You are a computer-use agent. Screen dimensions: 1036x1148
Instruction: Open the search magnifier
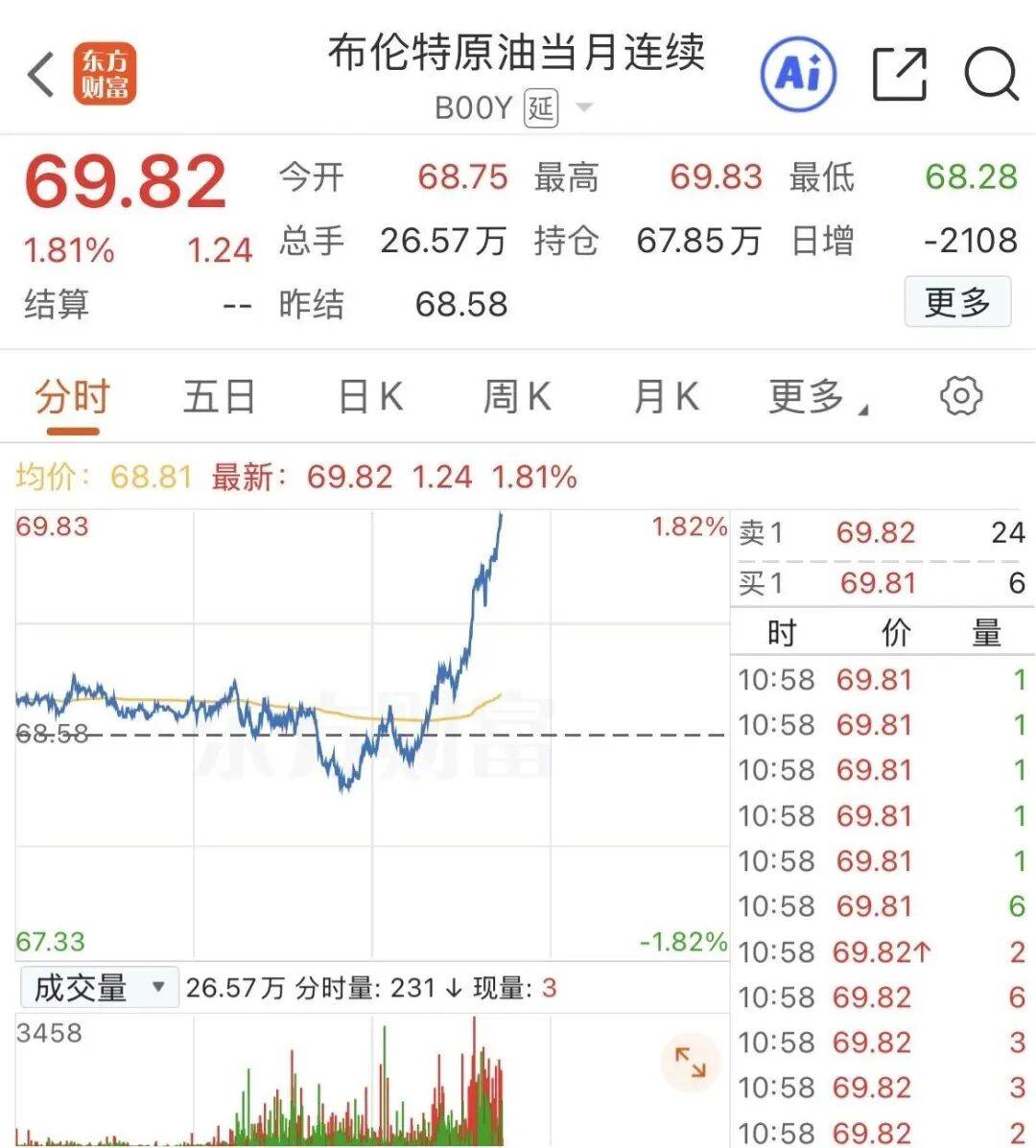(x=991, y=74)
